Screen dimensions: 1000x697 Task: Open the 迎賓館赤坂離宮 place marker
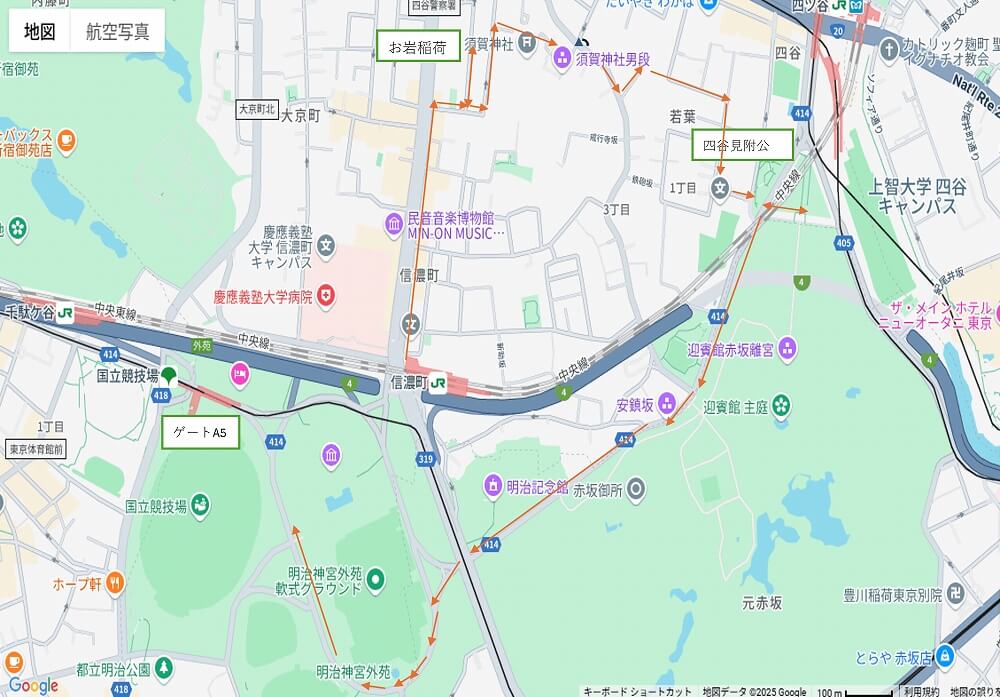[x=787, y=349]
